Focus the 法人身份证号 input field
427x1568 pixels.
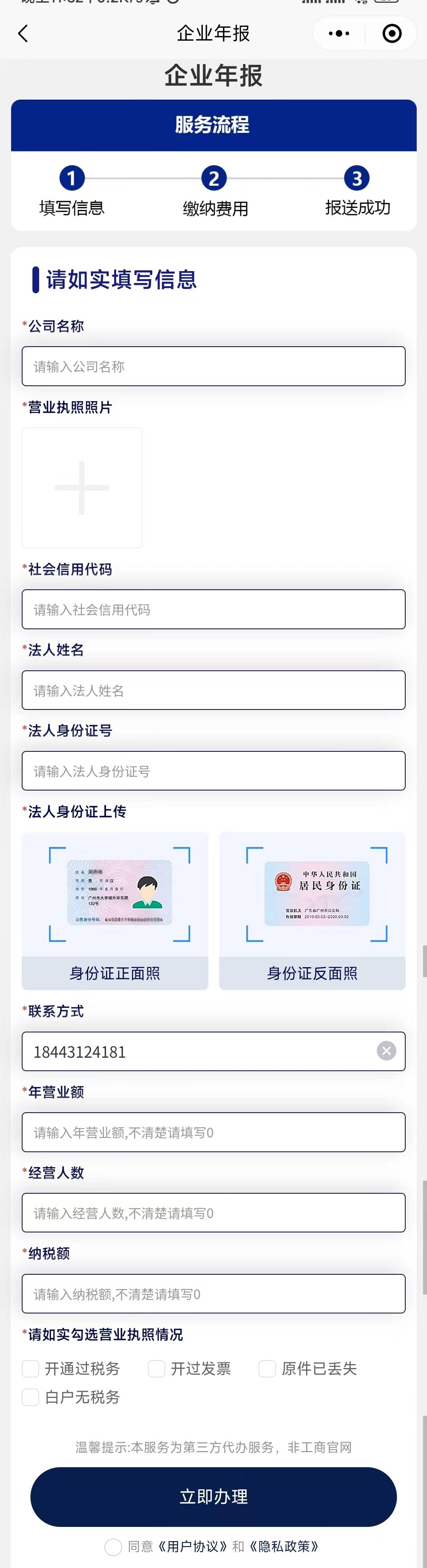coord(213,771)
